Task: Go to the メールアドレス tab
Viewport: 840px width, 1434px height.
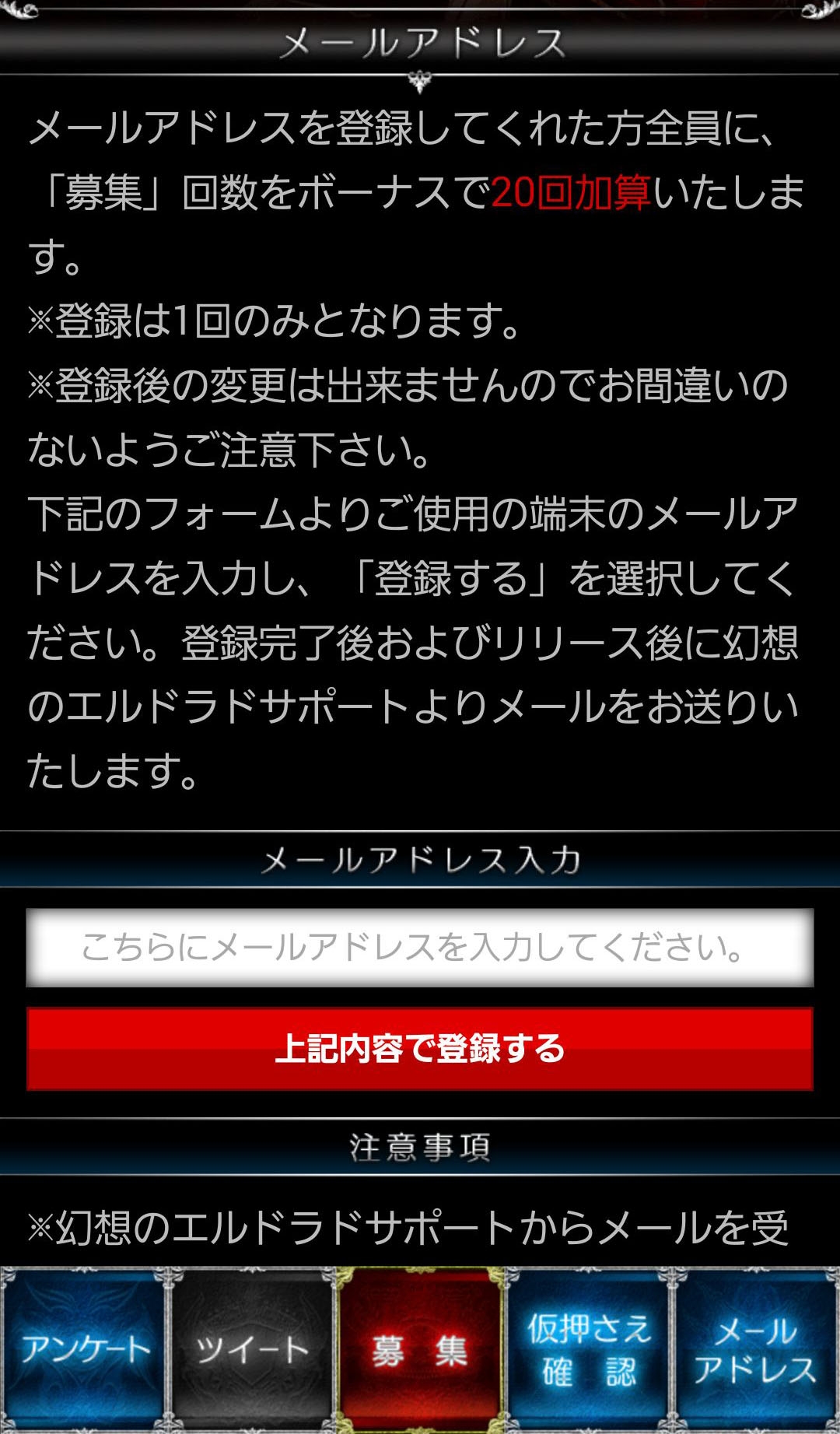Action: [756, 1350]
